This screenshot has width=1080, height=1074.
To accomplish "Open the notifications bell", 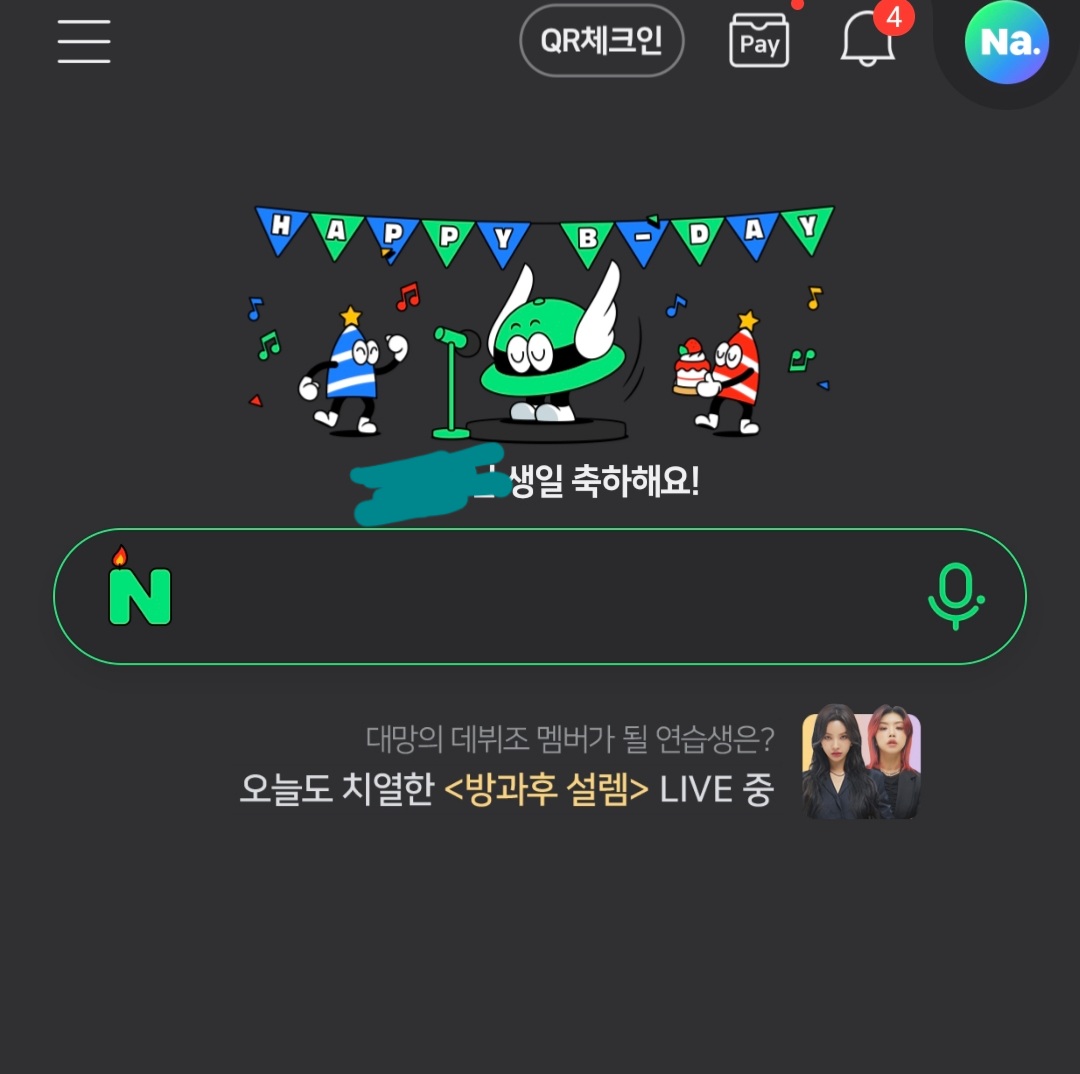I will click(868, 39).
